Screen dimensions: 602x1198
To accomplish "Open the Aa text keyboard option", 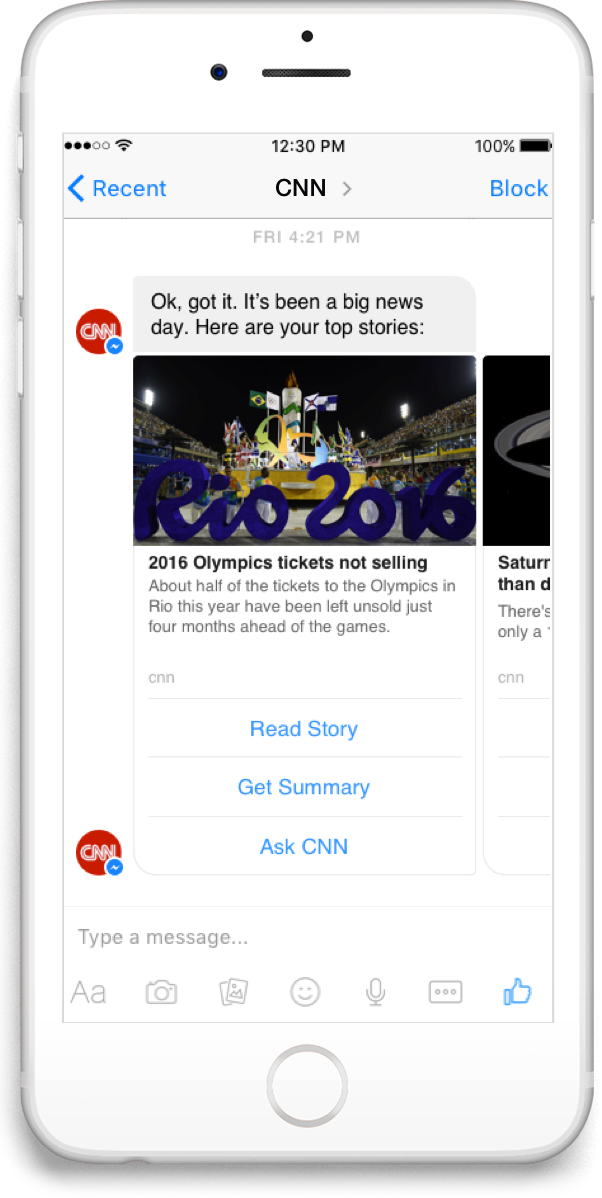I will 89,993.
